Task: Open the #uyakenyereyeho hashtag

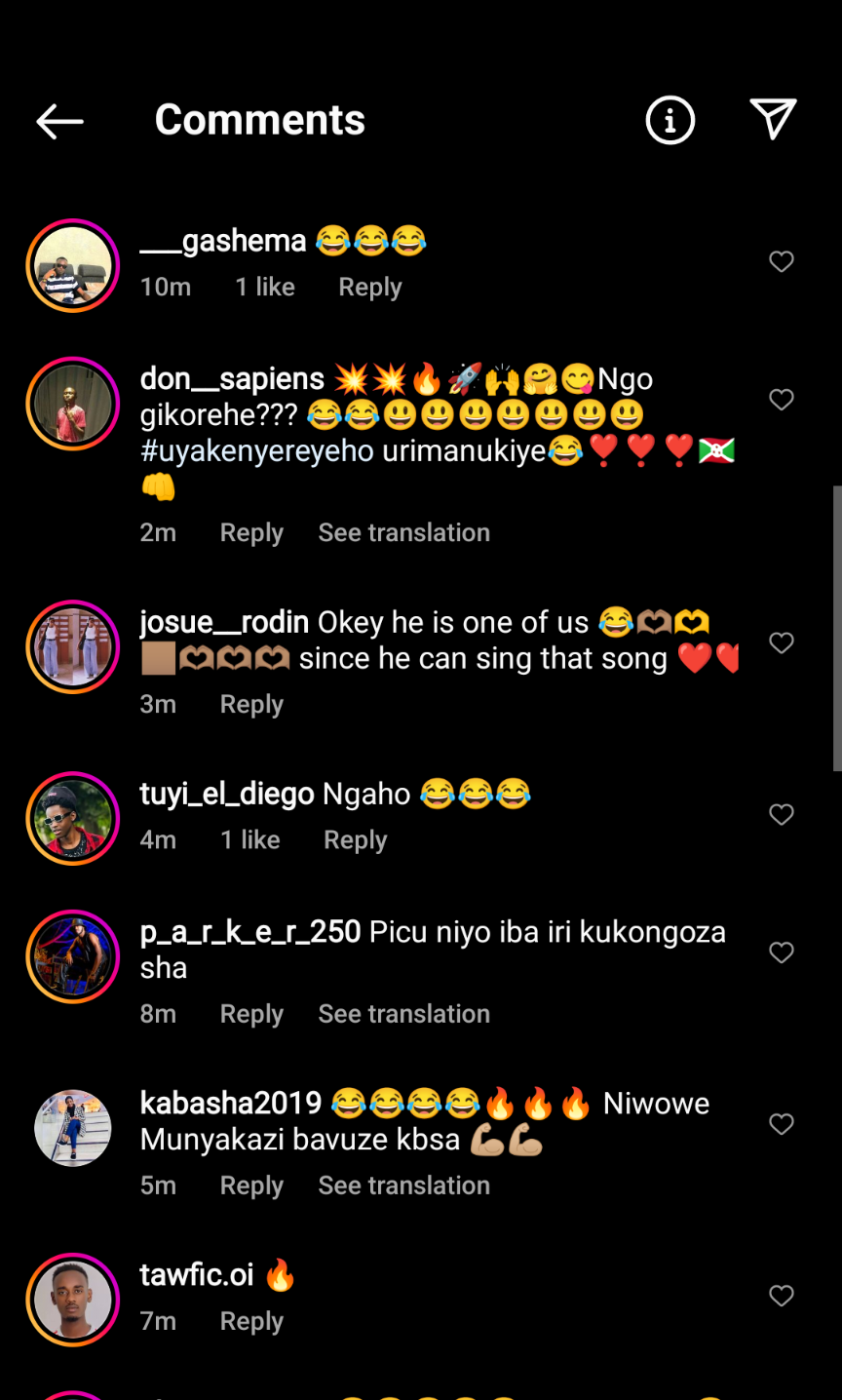Action: (257, 451)
